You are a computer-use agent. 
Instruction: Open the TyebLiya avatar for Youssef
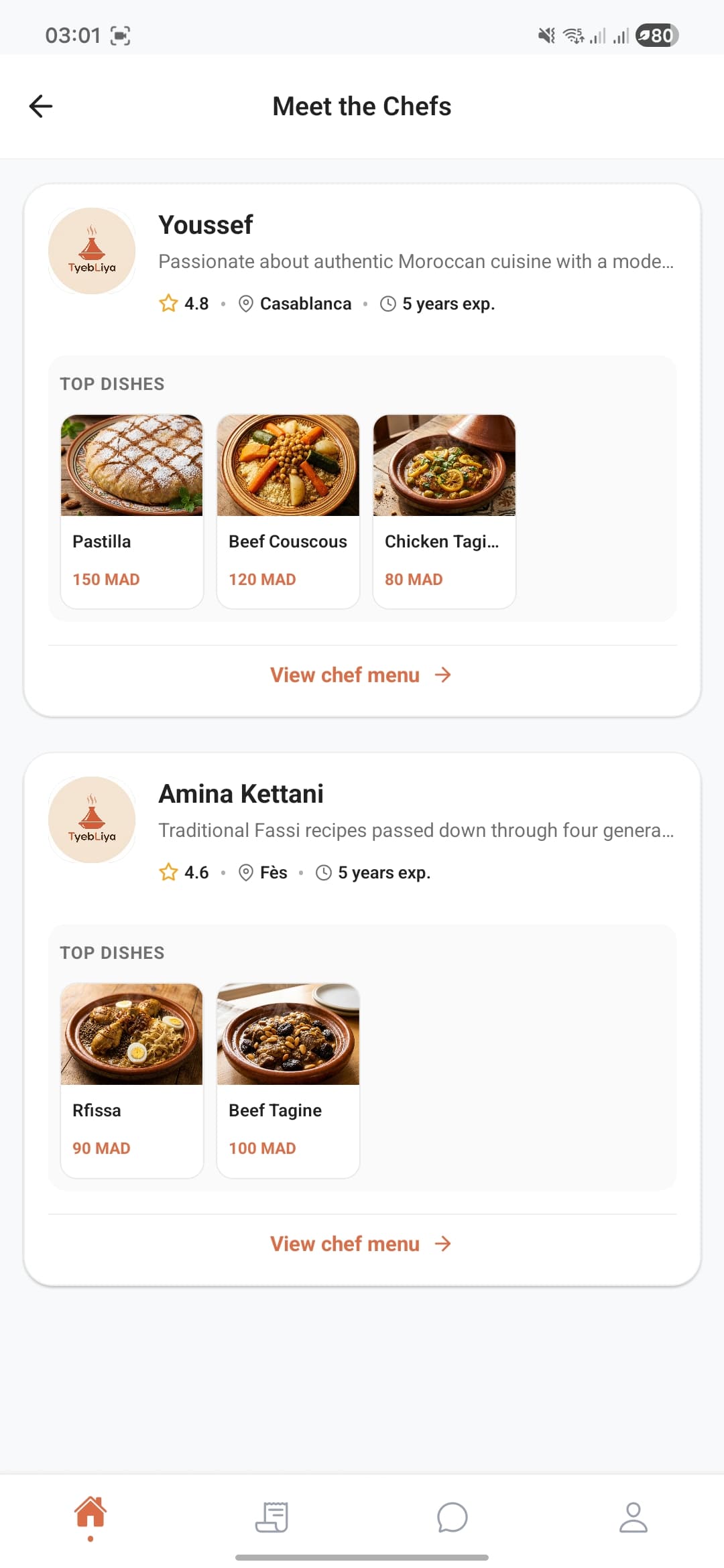point(91,250)
